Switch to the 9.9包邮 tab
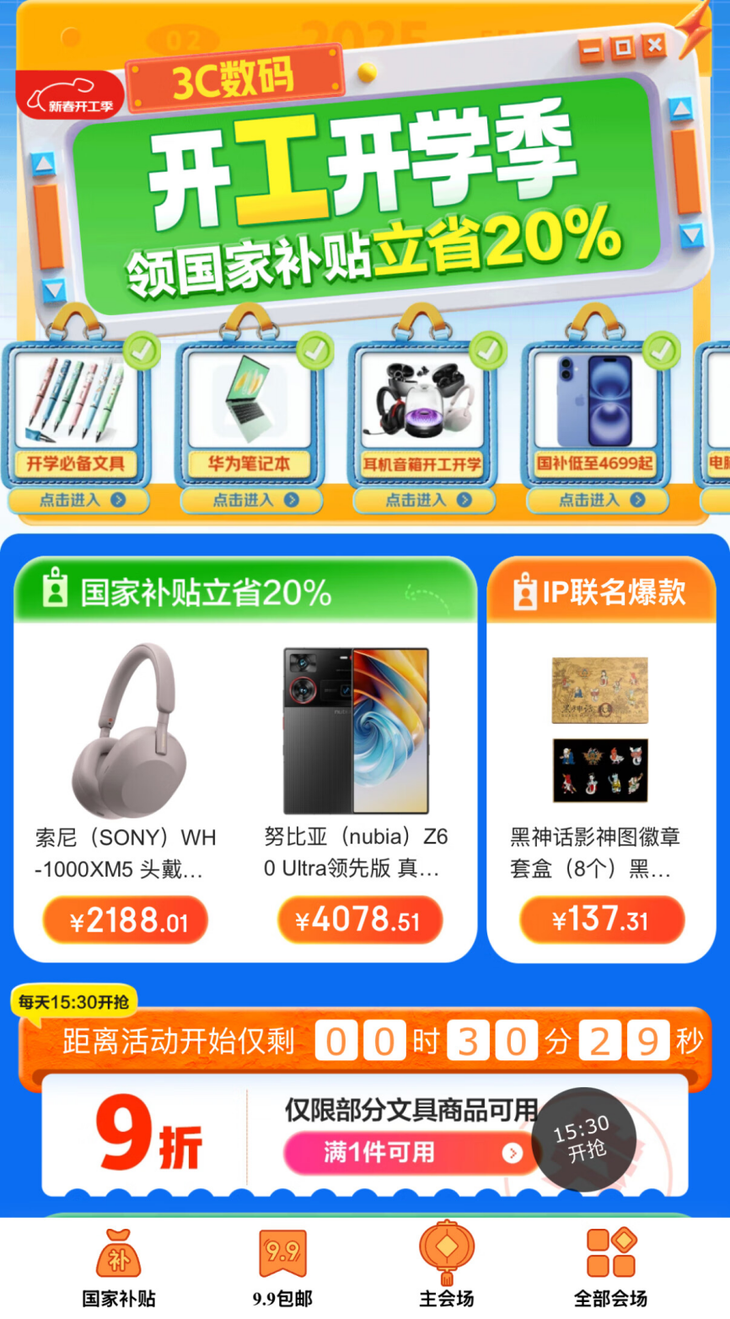 [x=283, y=1267]
